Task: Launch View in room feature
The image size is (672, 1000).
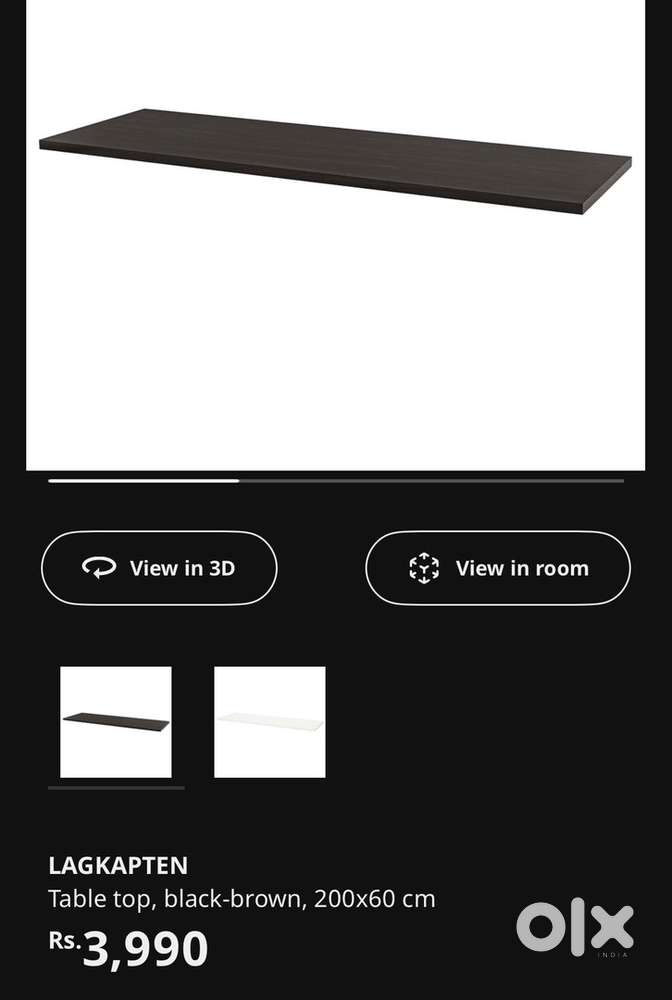Action: point(498,568)
